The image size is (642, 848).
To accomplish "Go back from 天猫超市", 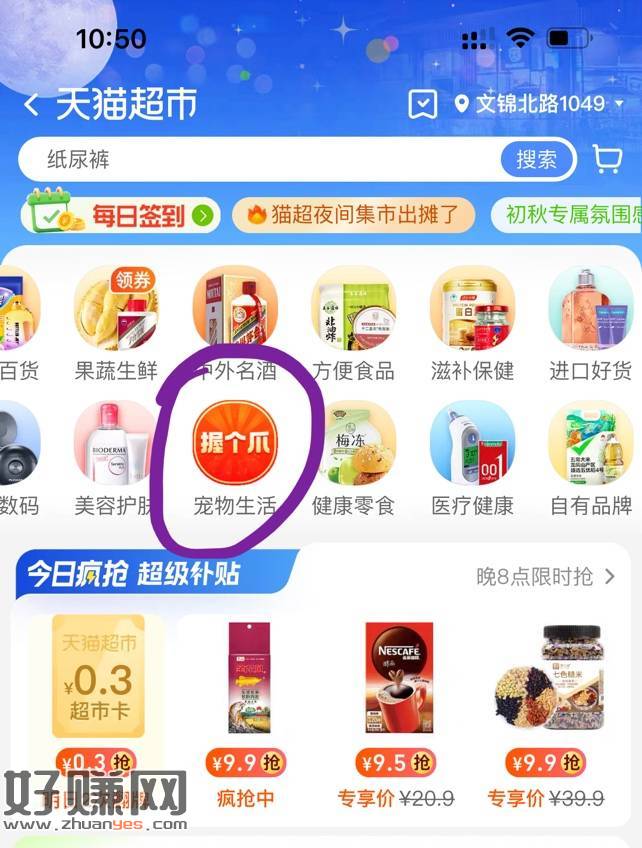I will (32, 104).
